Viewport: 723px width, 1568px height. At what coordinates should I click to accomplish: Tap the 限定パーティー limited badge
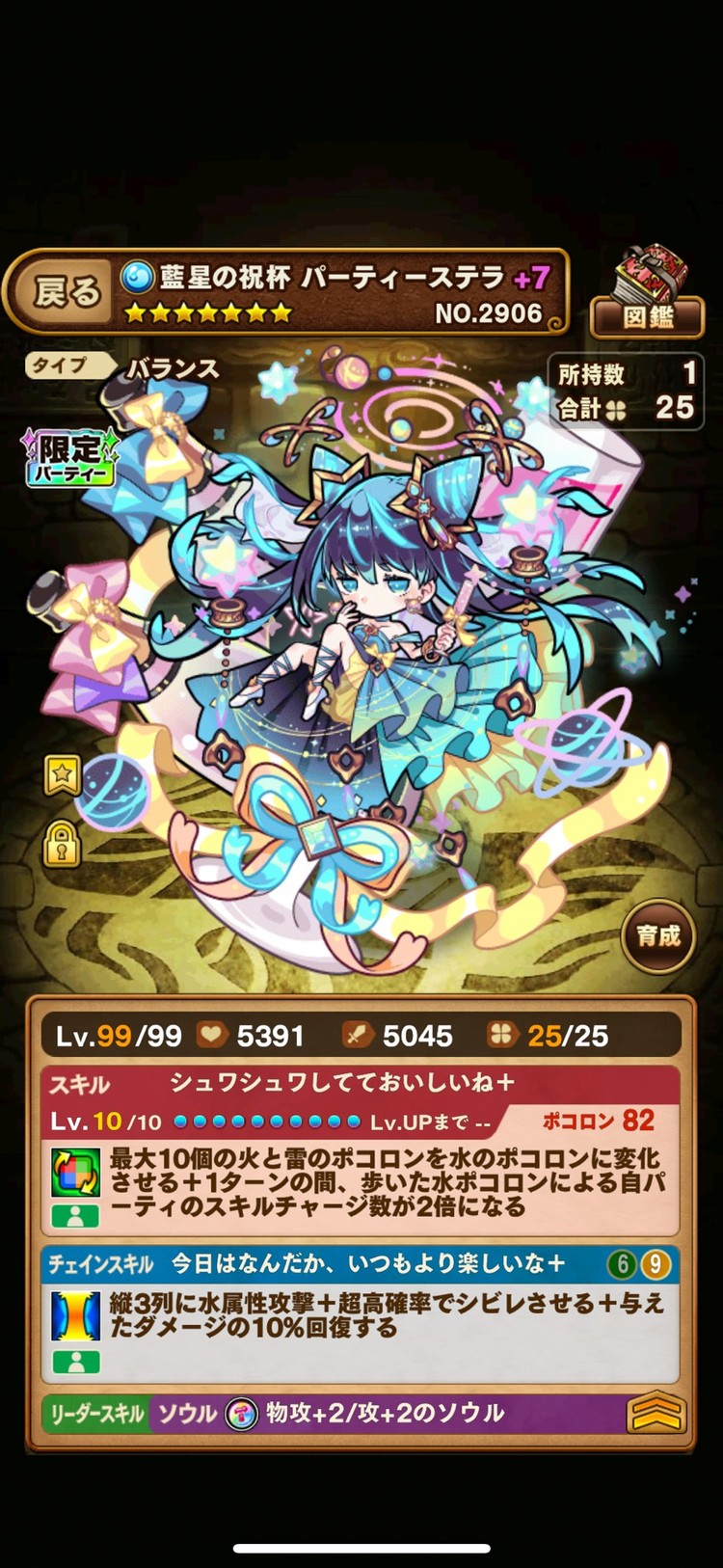point(70,455)
